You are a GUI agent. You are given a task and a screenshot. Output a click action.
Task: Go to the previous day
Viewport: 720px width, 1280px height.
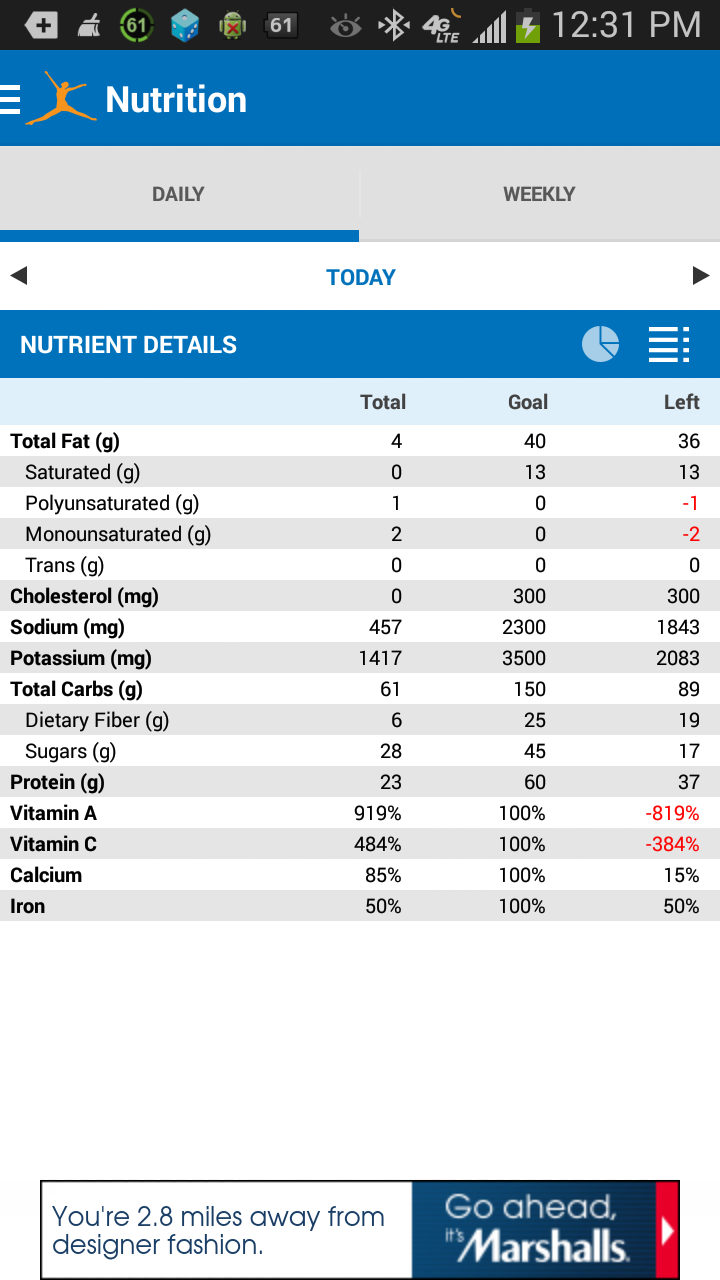click(x=18, y=276)
